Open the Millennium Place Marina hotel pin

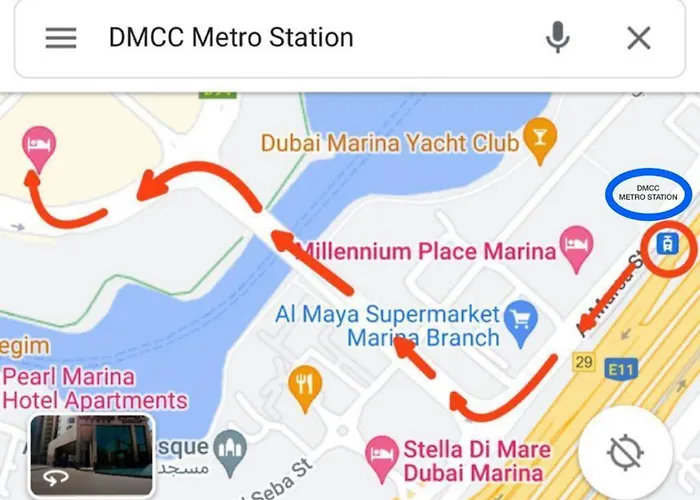point(575,245)
